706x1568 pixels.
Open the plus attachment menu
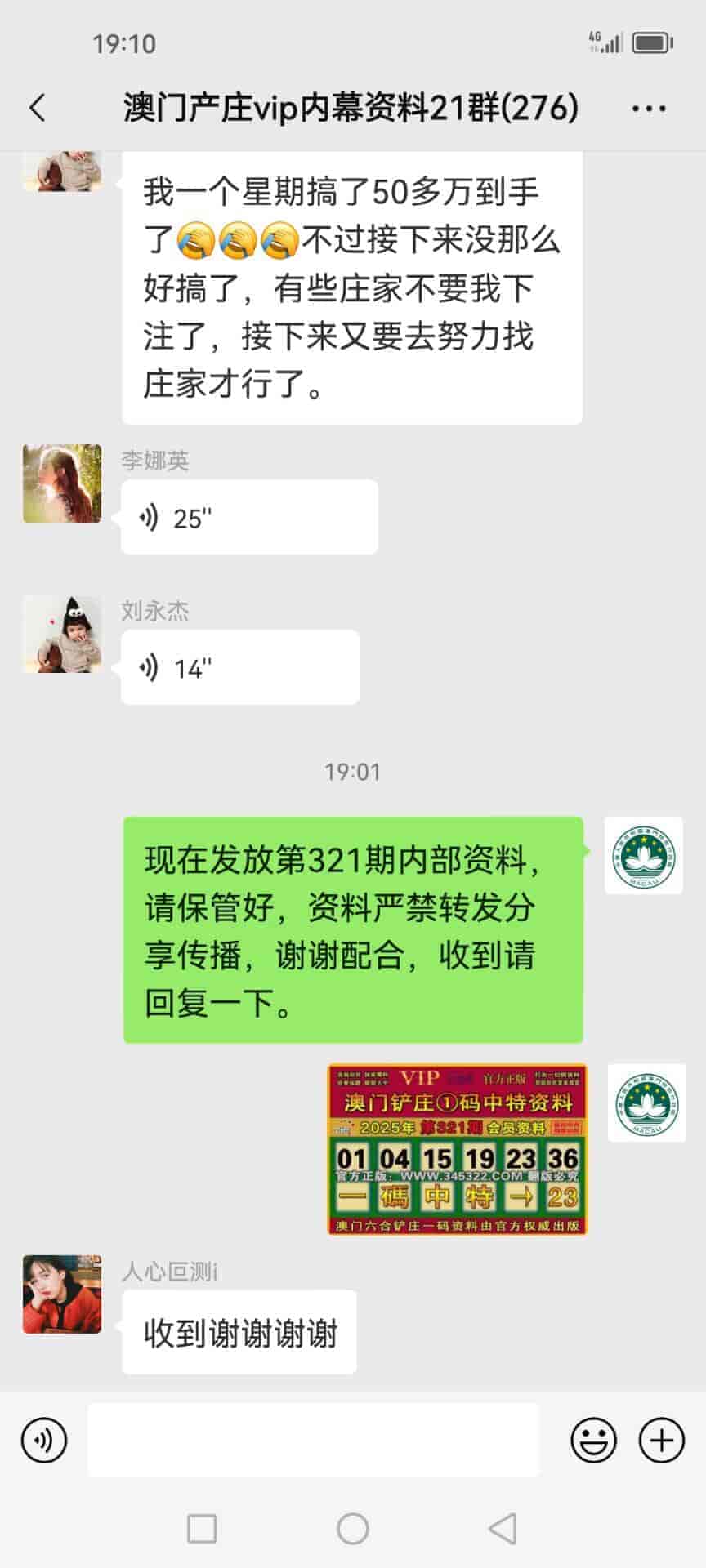661,1440
